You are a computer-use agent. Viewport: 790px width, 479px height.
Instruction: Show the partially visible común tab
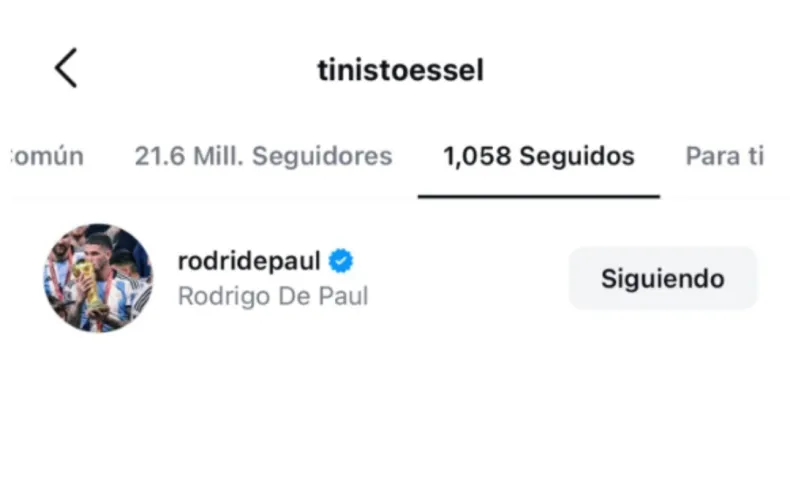click(x=46, y=157)
